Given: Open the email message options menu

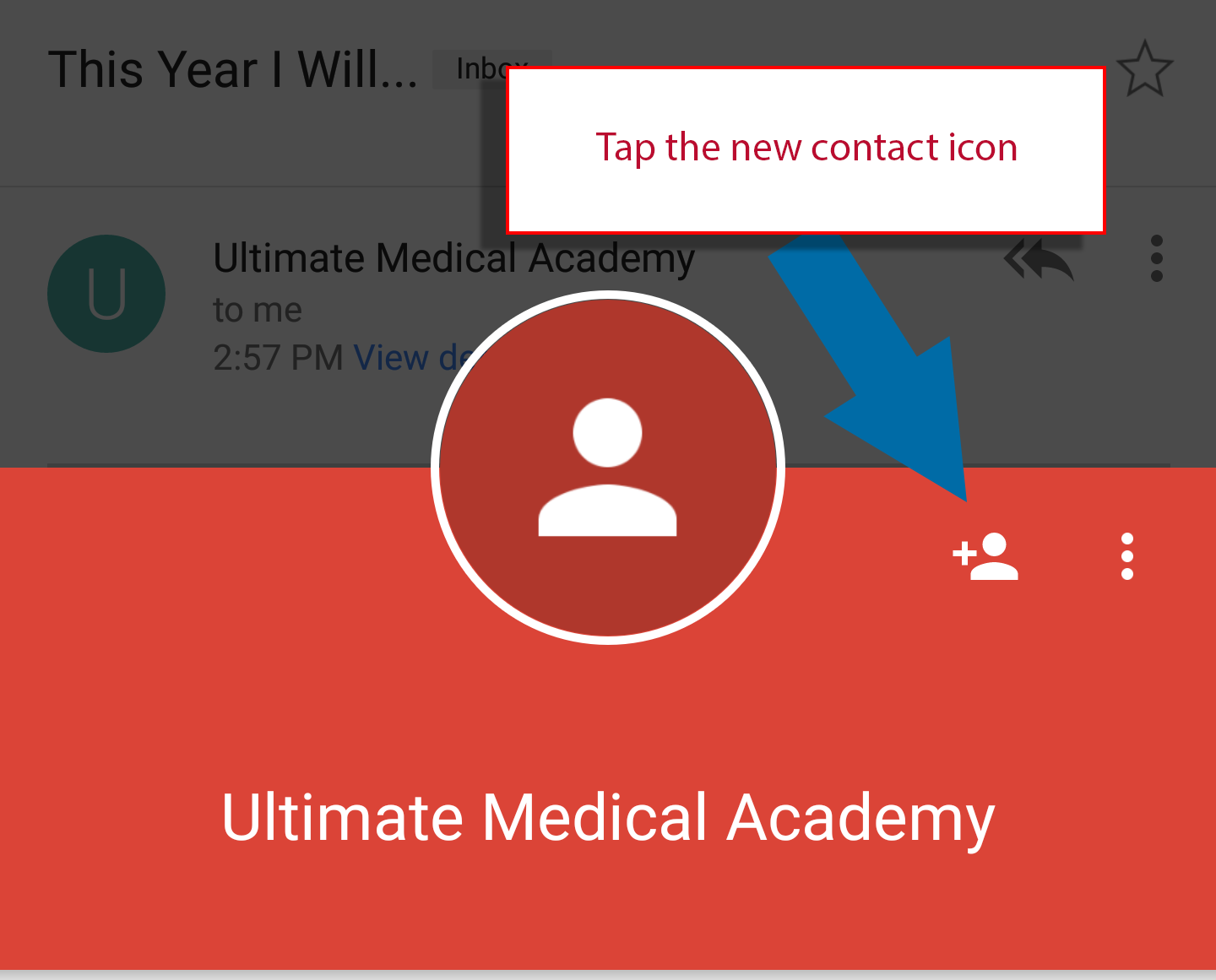Looking at the screenshot, I should coord(1156,258).
